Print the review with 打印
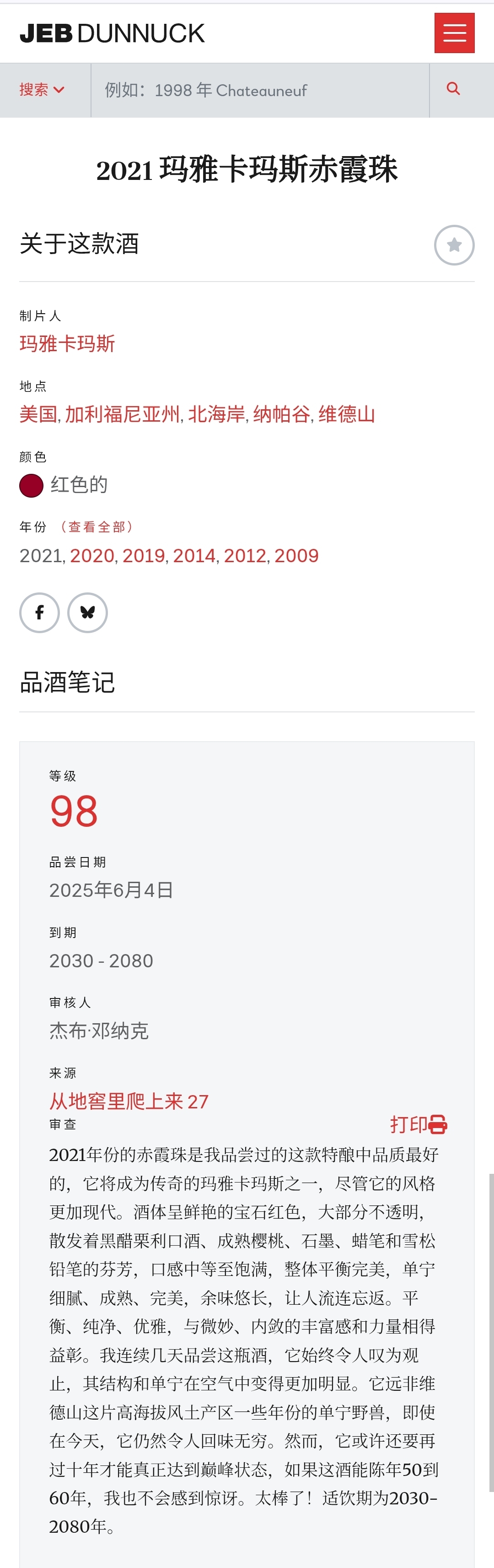Screen dimensions: 494x1568 (418, 1124)
